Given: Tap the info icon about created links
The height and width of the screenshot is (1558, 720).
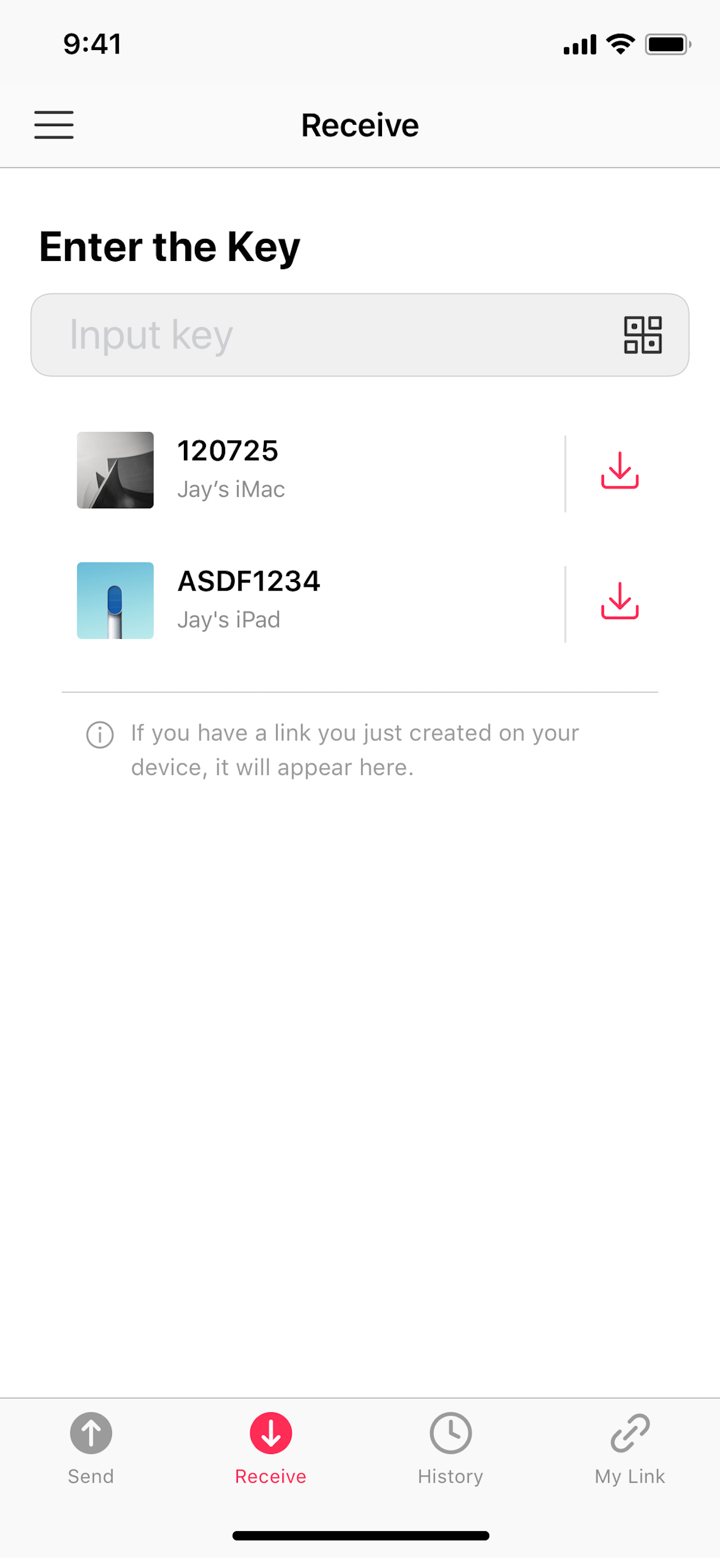Looking at the screenshot, I should click(99, 735).
